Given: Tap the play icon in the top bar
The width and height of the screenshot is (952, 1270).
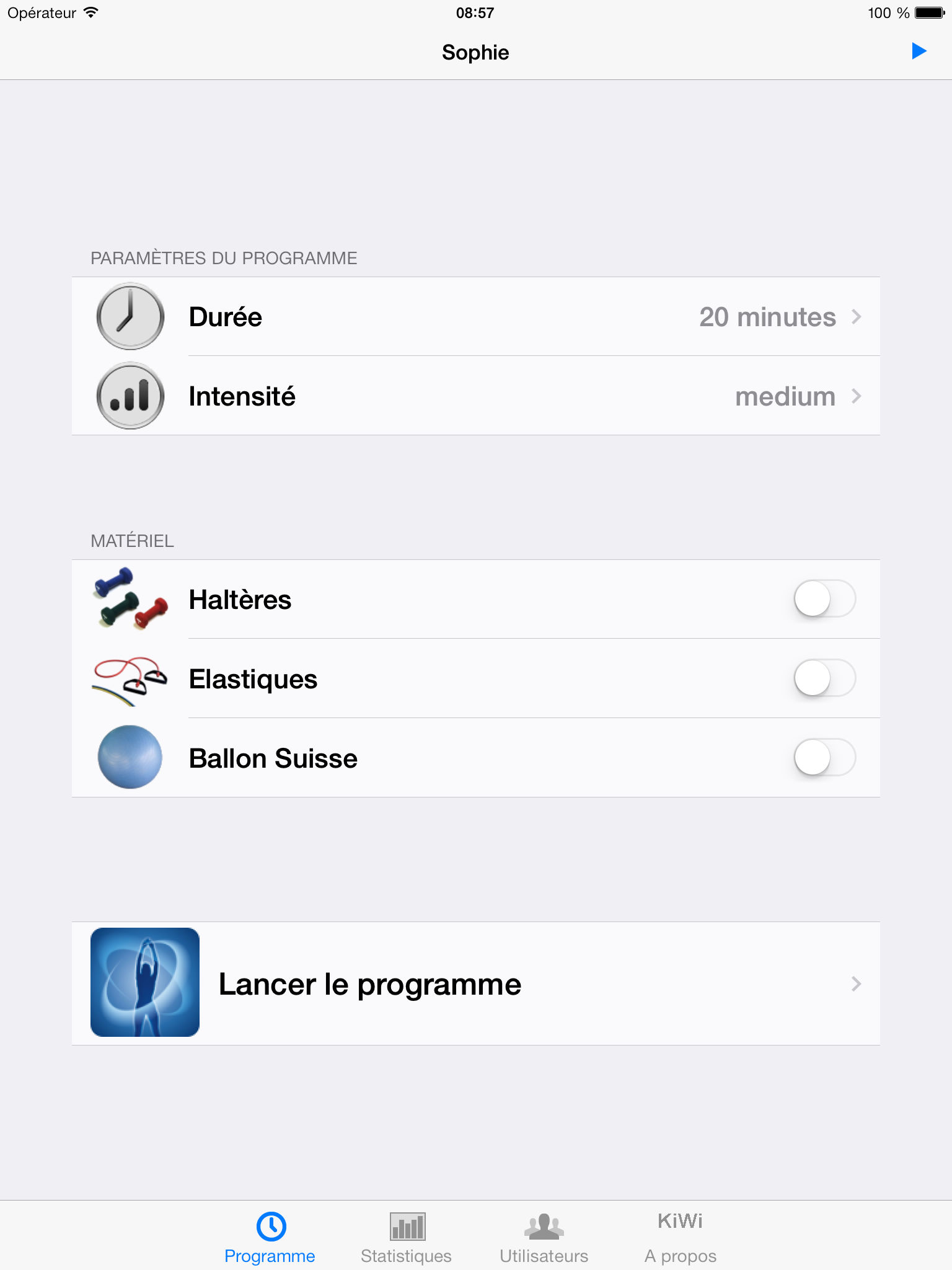Looking at the screenshot, I should click(x=919, y=51).
